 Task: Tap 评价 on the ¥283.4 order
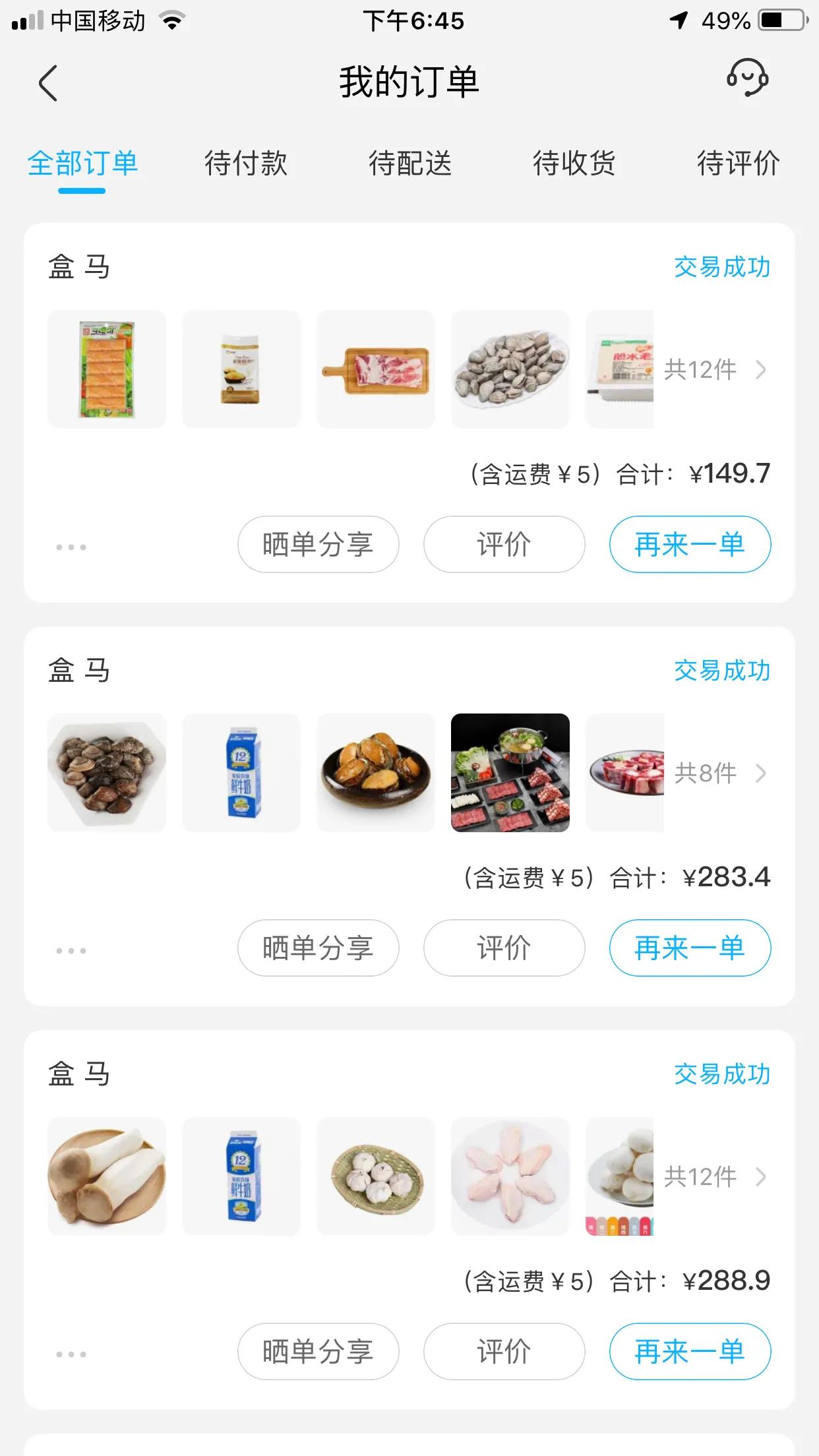click(503, 949)
